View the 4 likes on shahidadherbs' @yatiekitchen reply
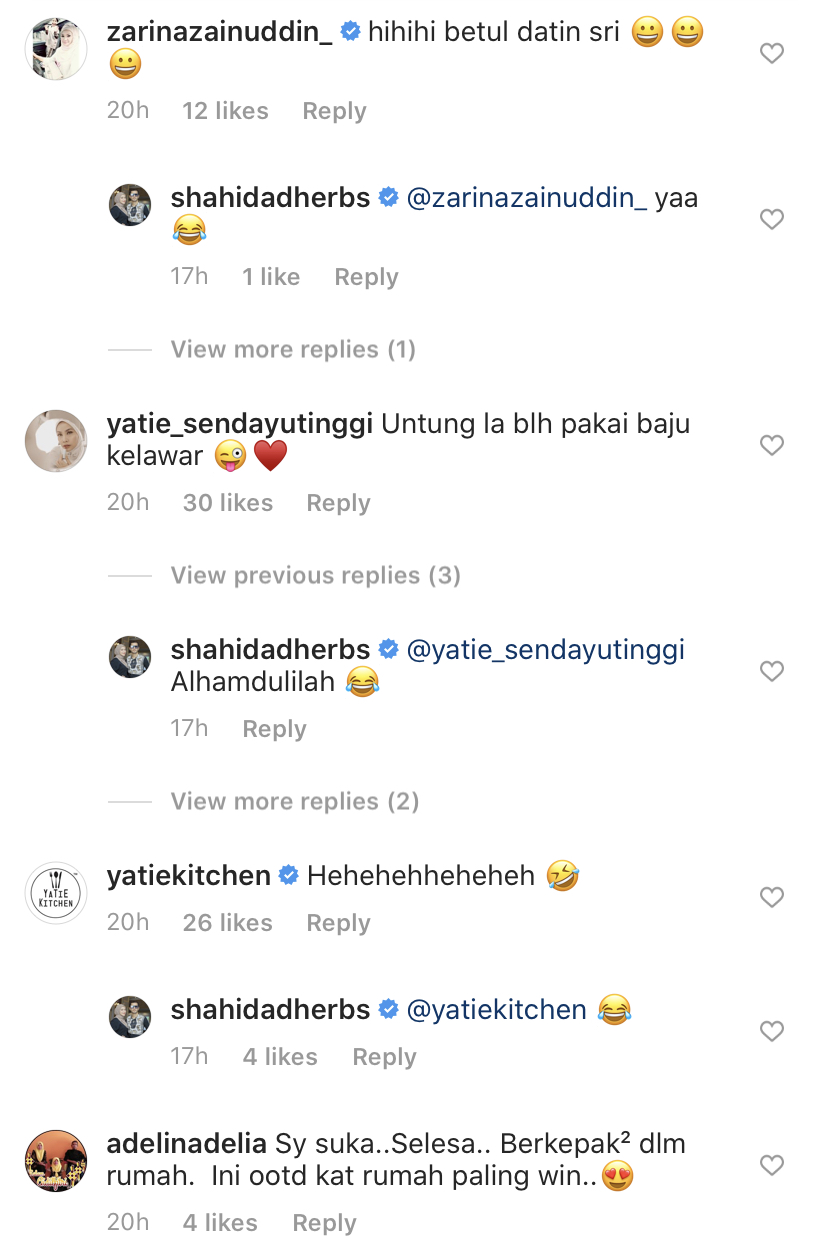Screen dimensions: 828x1250 280,1057
